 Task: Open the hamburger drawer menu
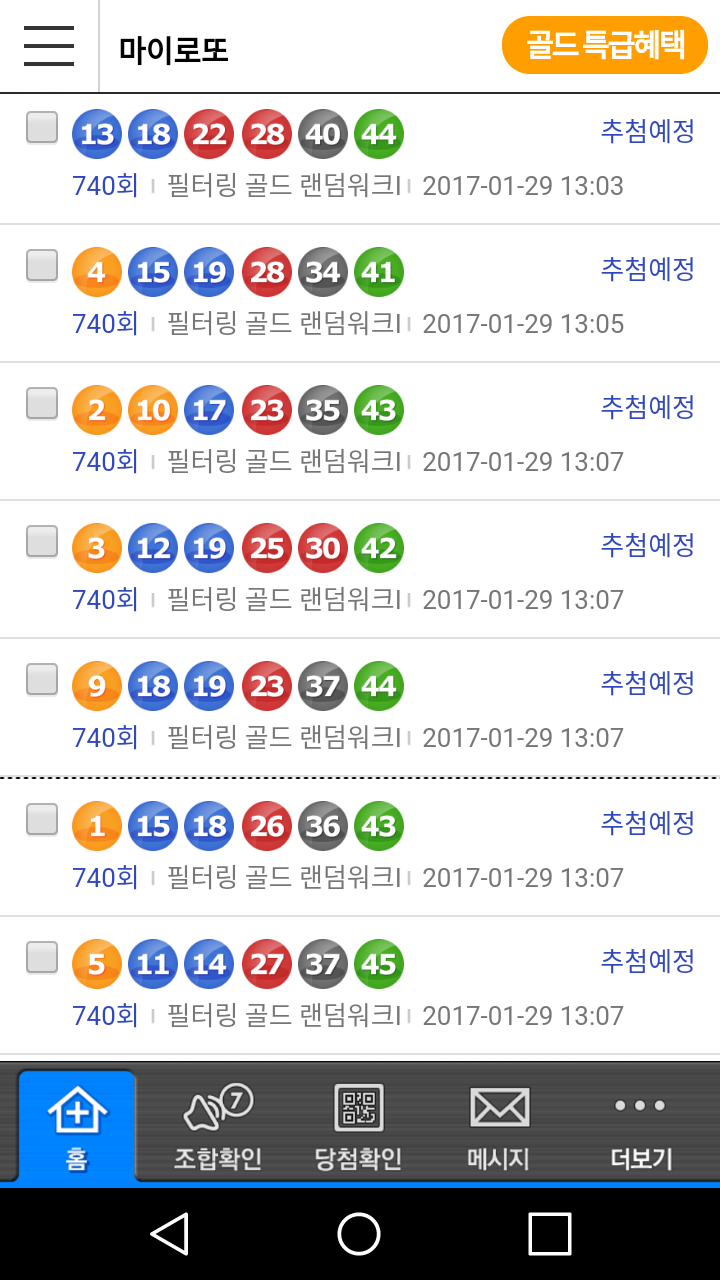(49, 46)
